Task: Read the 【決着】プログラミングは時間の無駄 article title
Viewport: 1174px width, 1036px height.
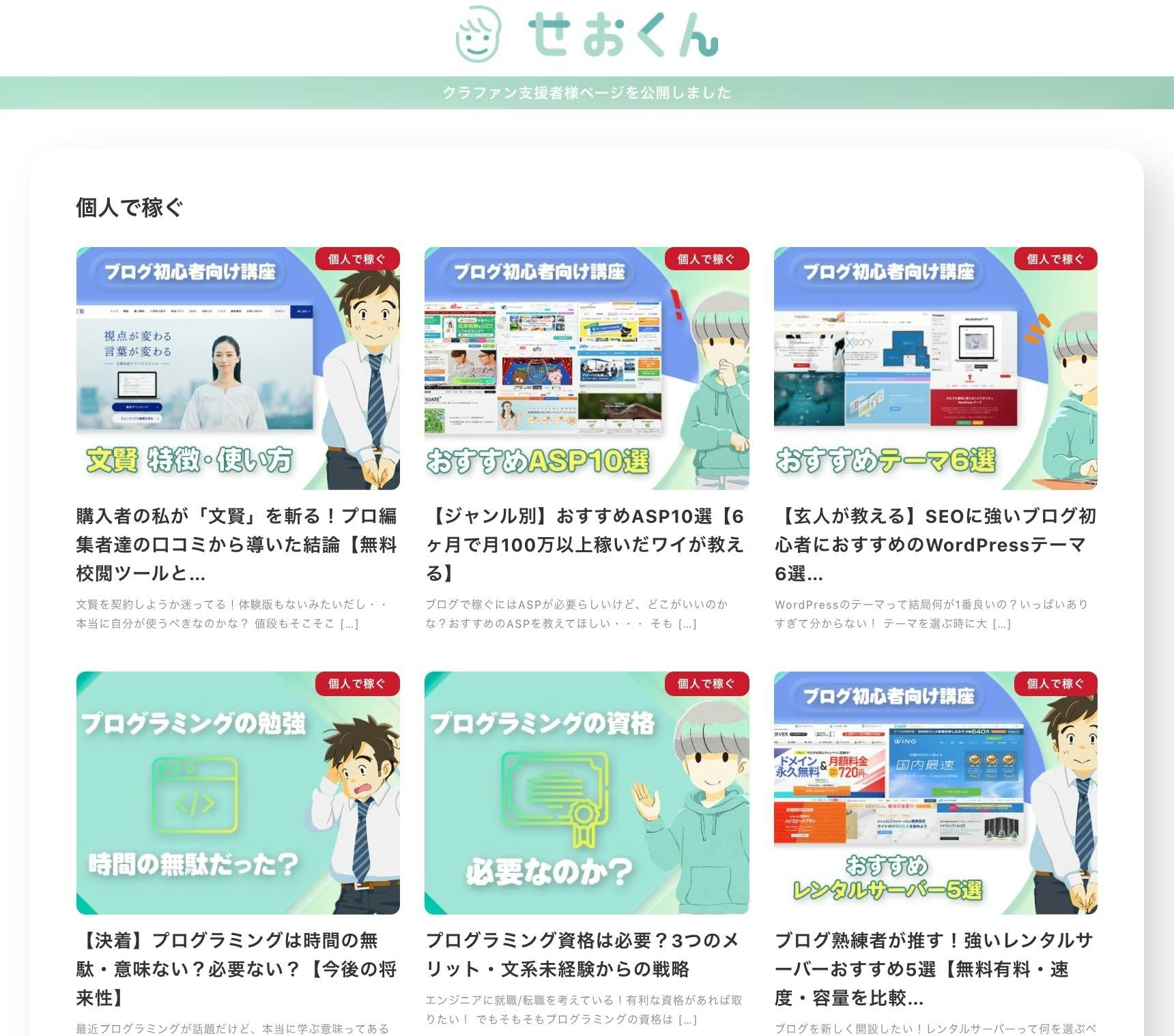Action: point(236,968)
